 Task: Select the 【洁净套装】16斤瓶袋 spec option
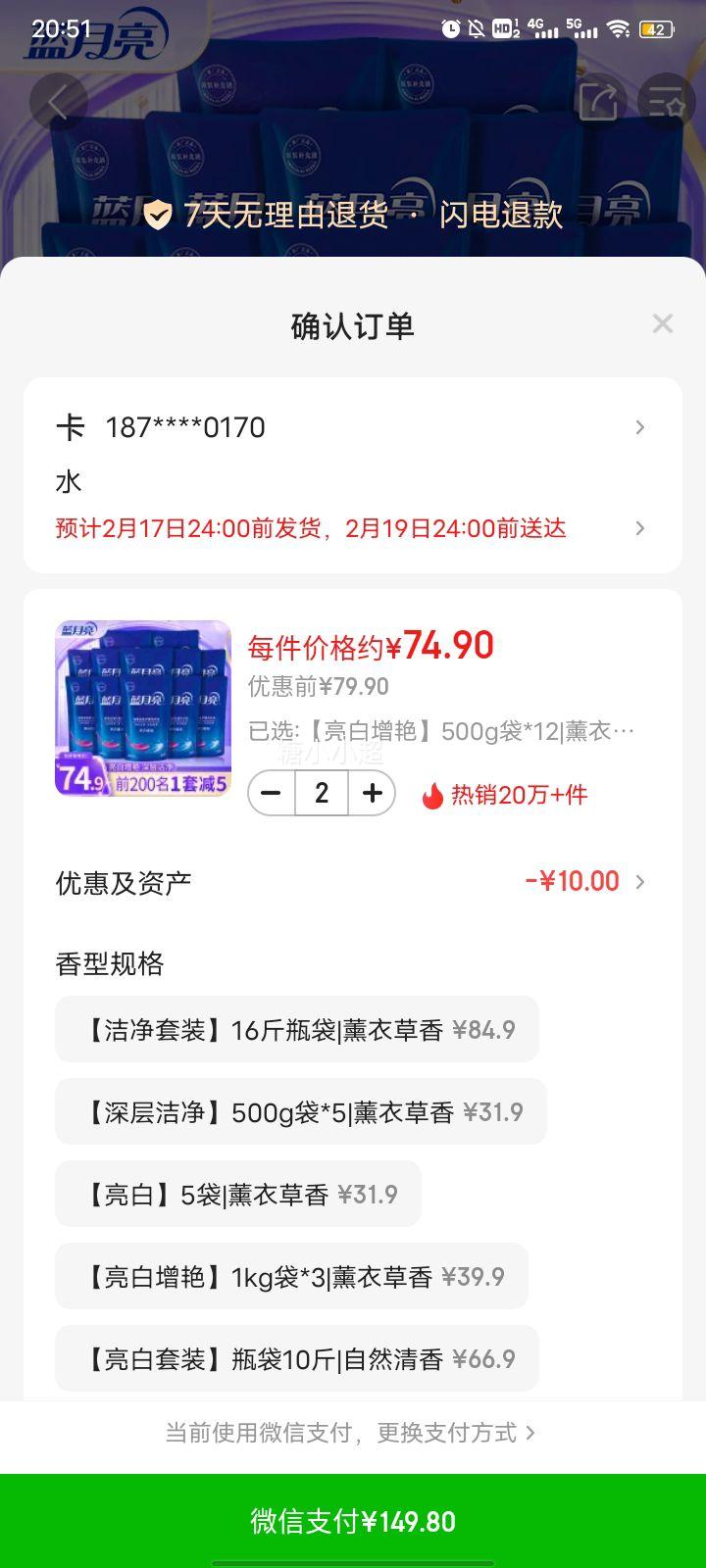click(294, 1029)
